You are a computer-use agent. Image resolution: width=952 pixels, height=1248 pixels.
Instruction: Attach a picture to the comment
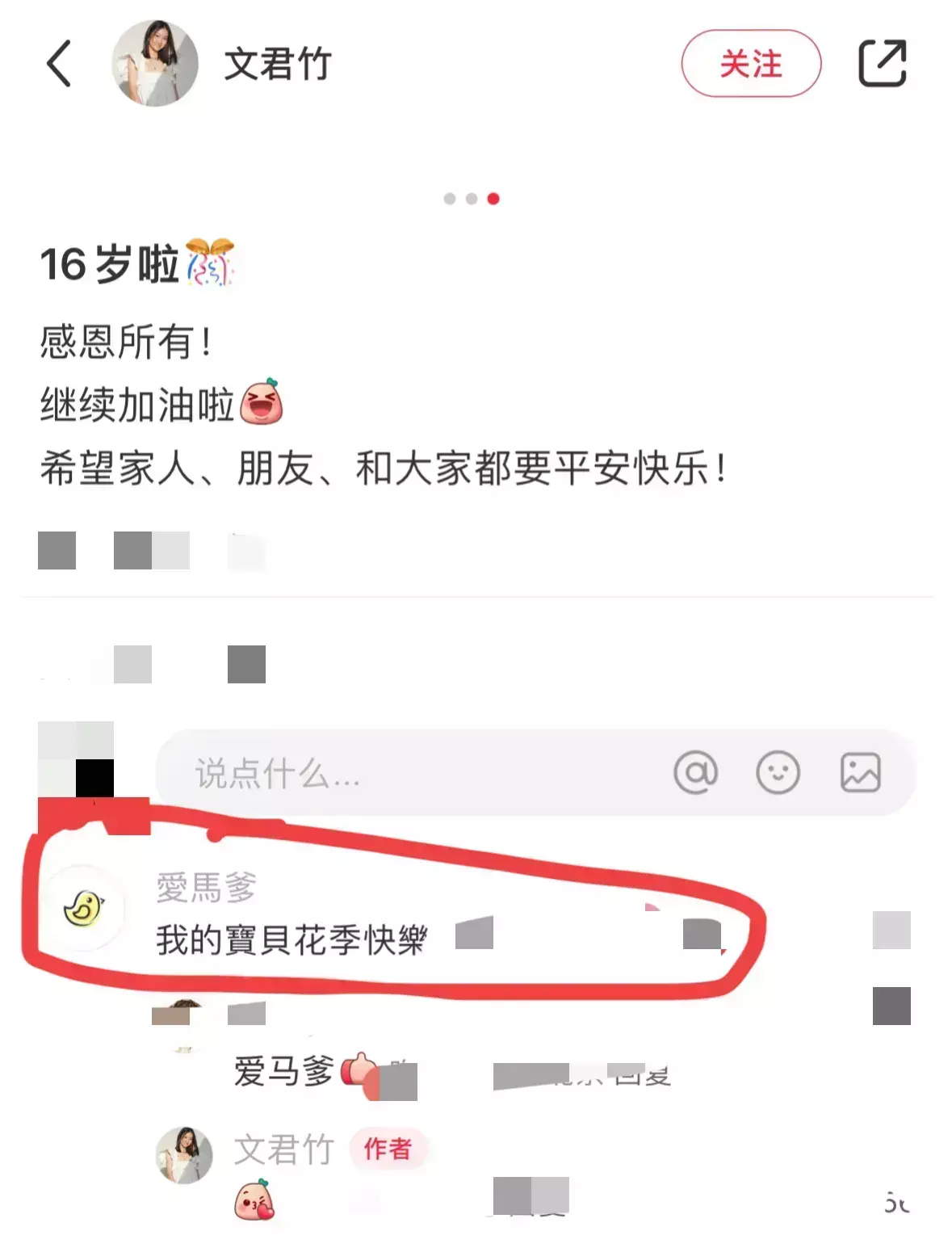click(x=860, y=772)
